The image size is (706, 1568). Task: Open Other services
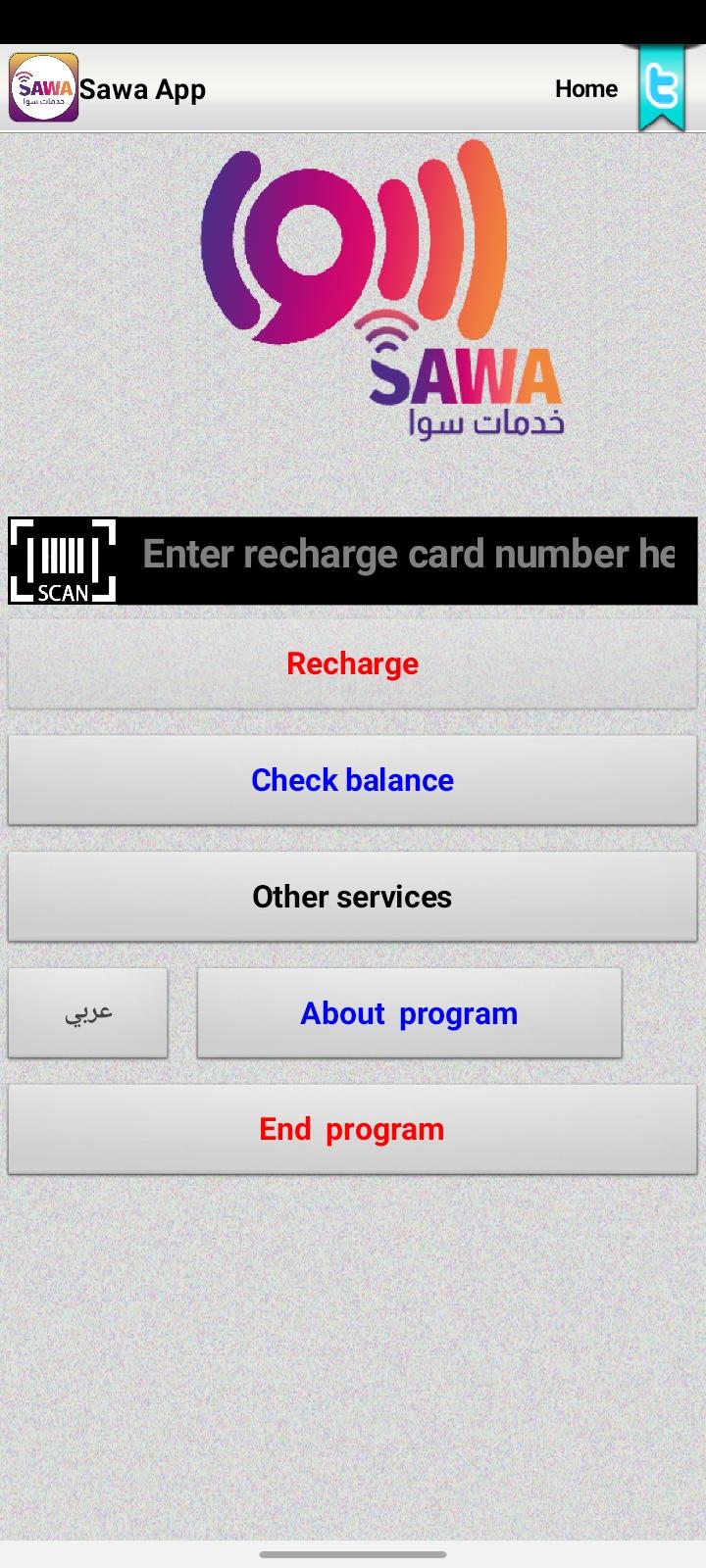coord(352,897)
